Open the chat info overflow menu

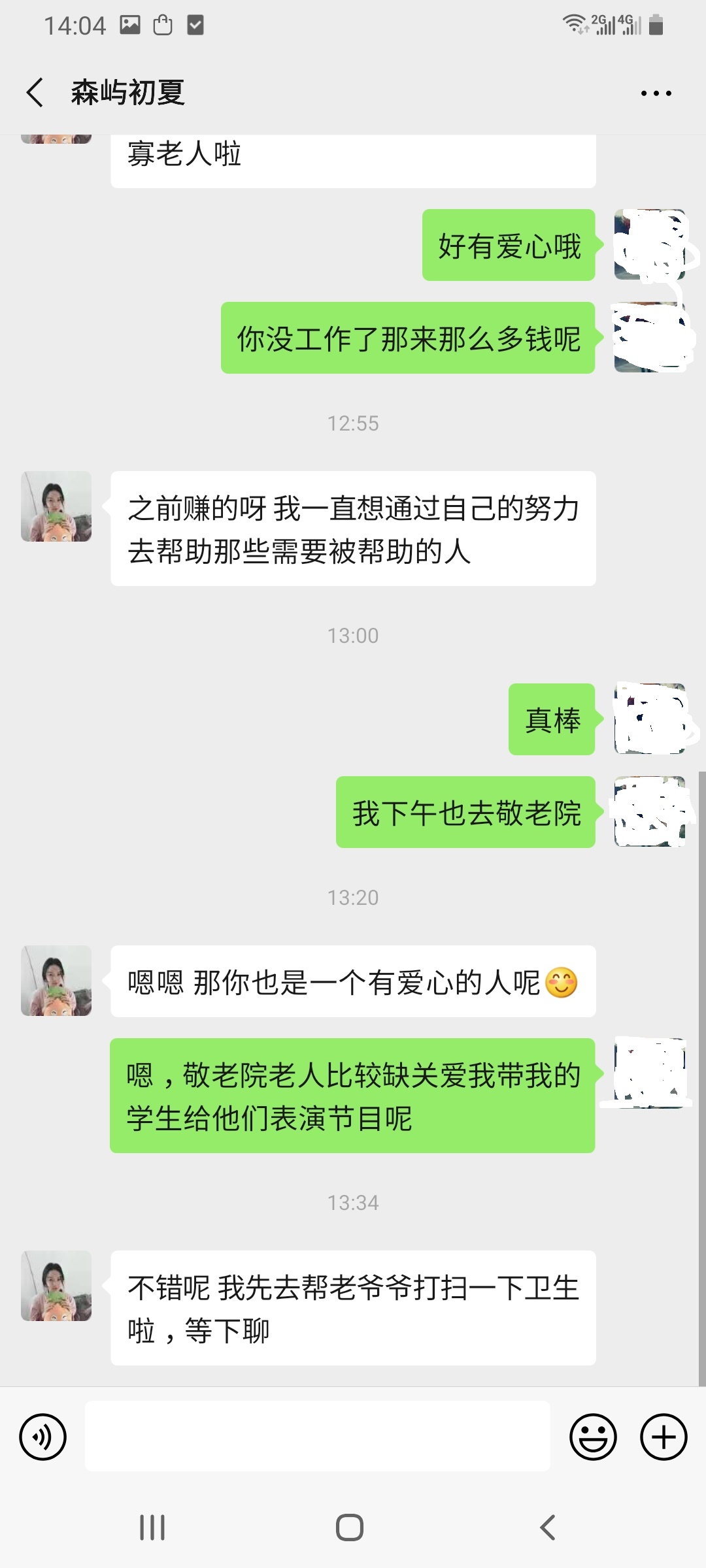(656, 93)
